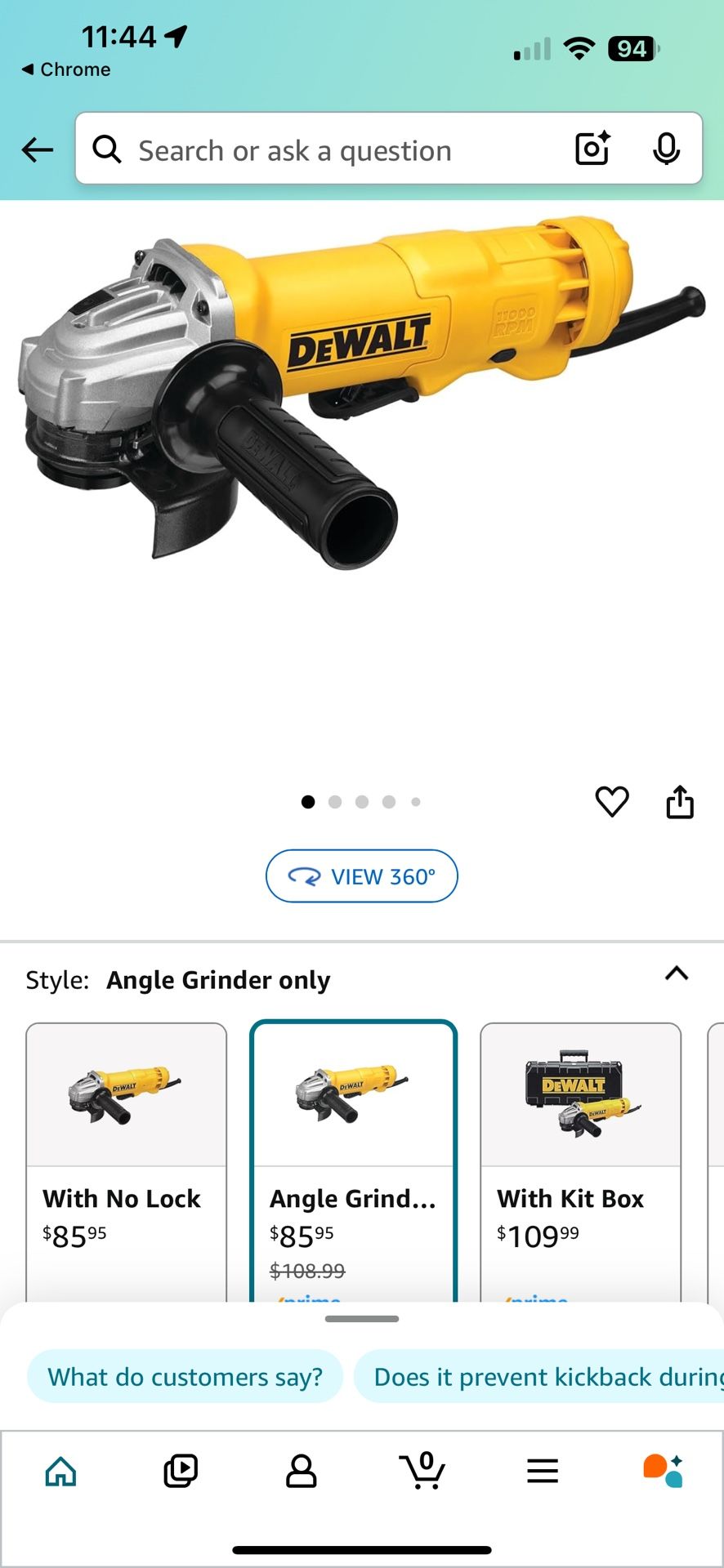Image resolution: width=724 pixels, height=1568 pixels.
Task: Open the AI assistant tab
Action: coord(663,1472)
